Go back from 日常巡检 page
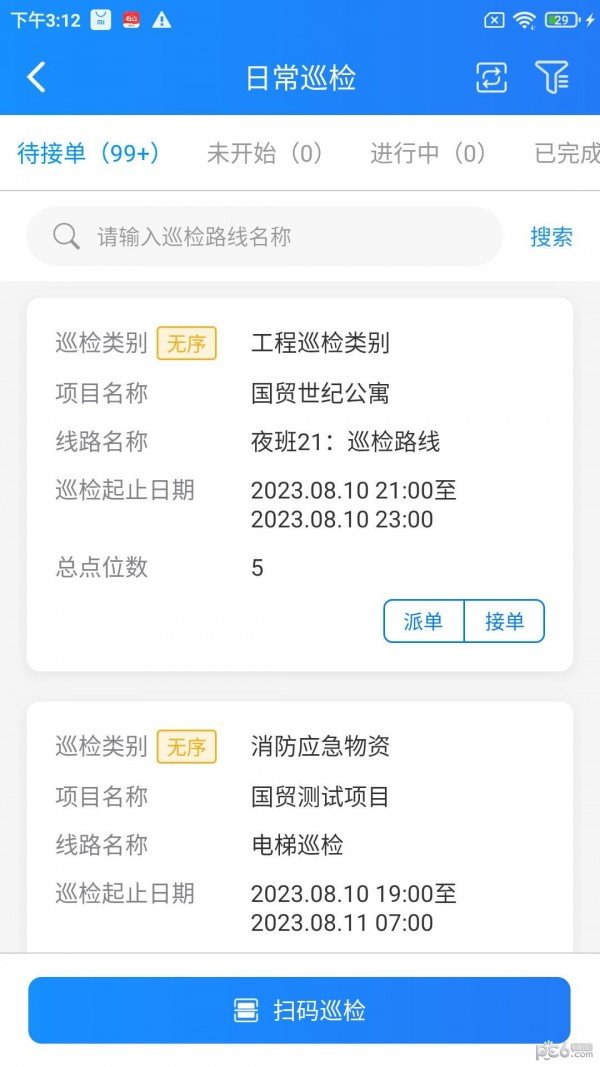 (36, 77)
